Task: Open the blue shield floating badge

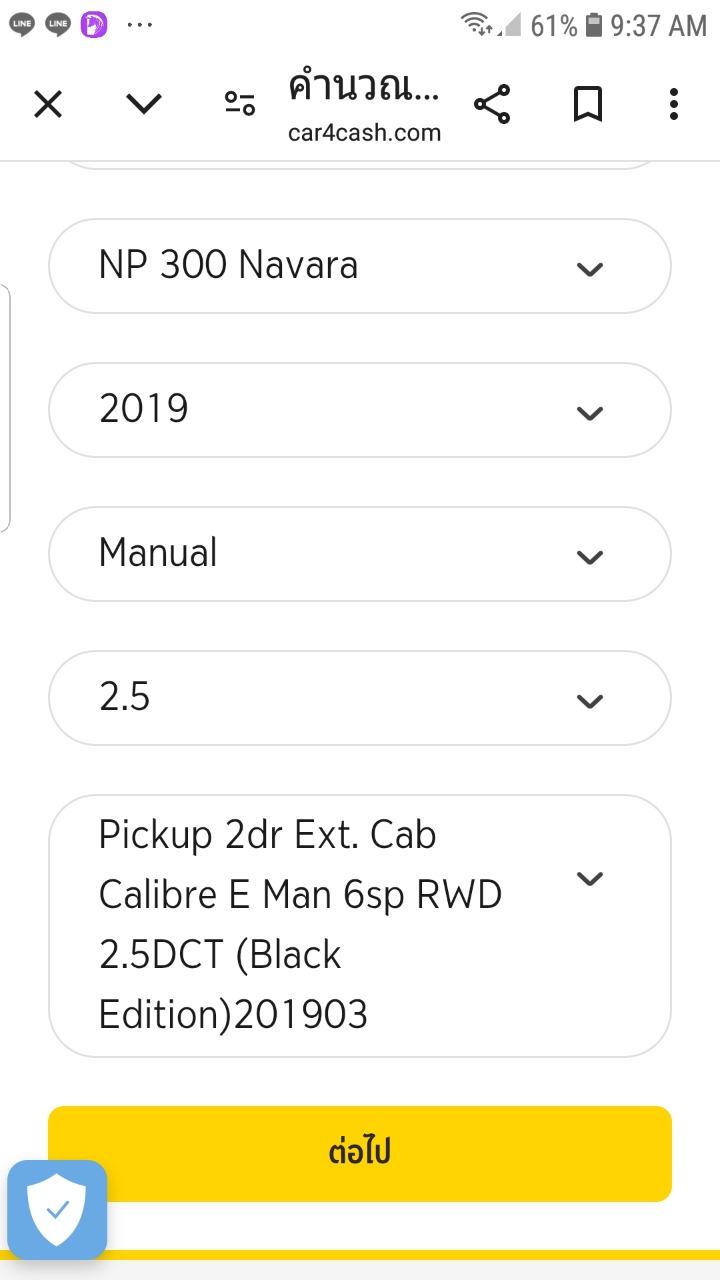Action: tap(57, 1209)
